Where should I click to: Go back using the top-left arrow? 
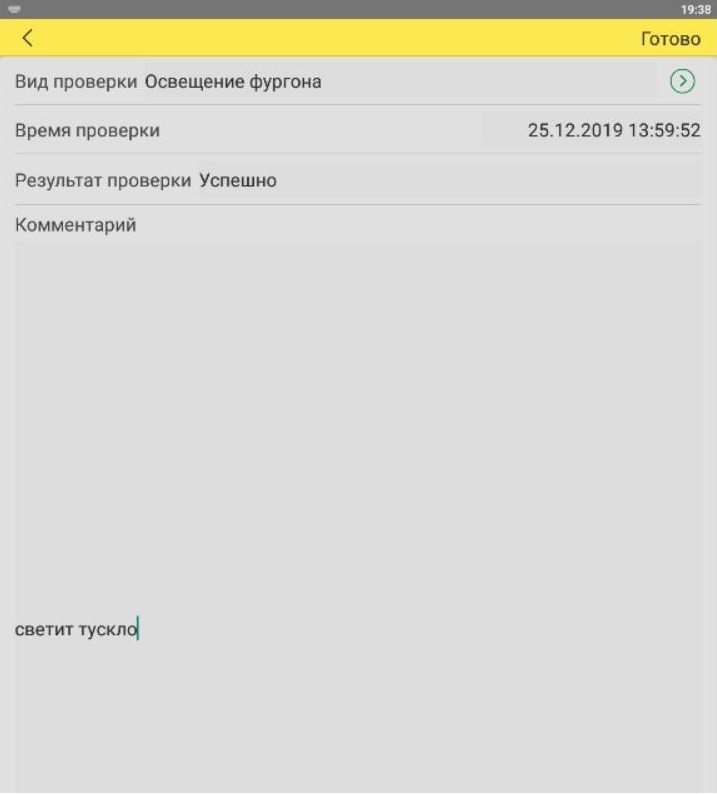27,38
